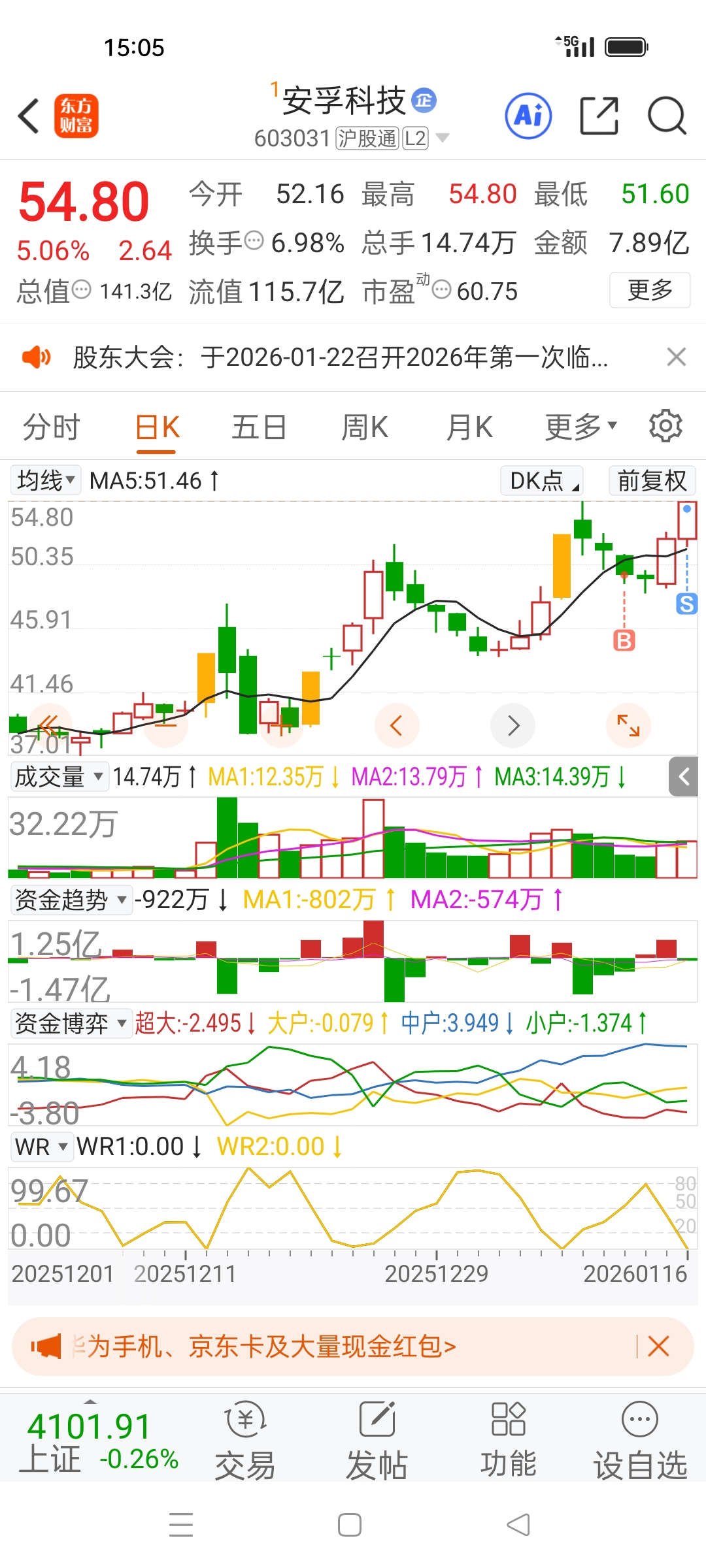This screenshot has width=706, height=1568.
Task: Expand the 更多 chart period dropdown
Action: (x=580, y=428)
